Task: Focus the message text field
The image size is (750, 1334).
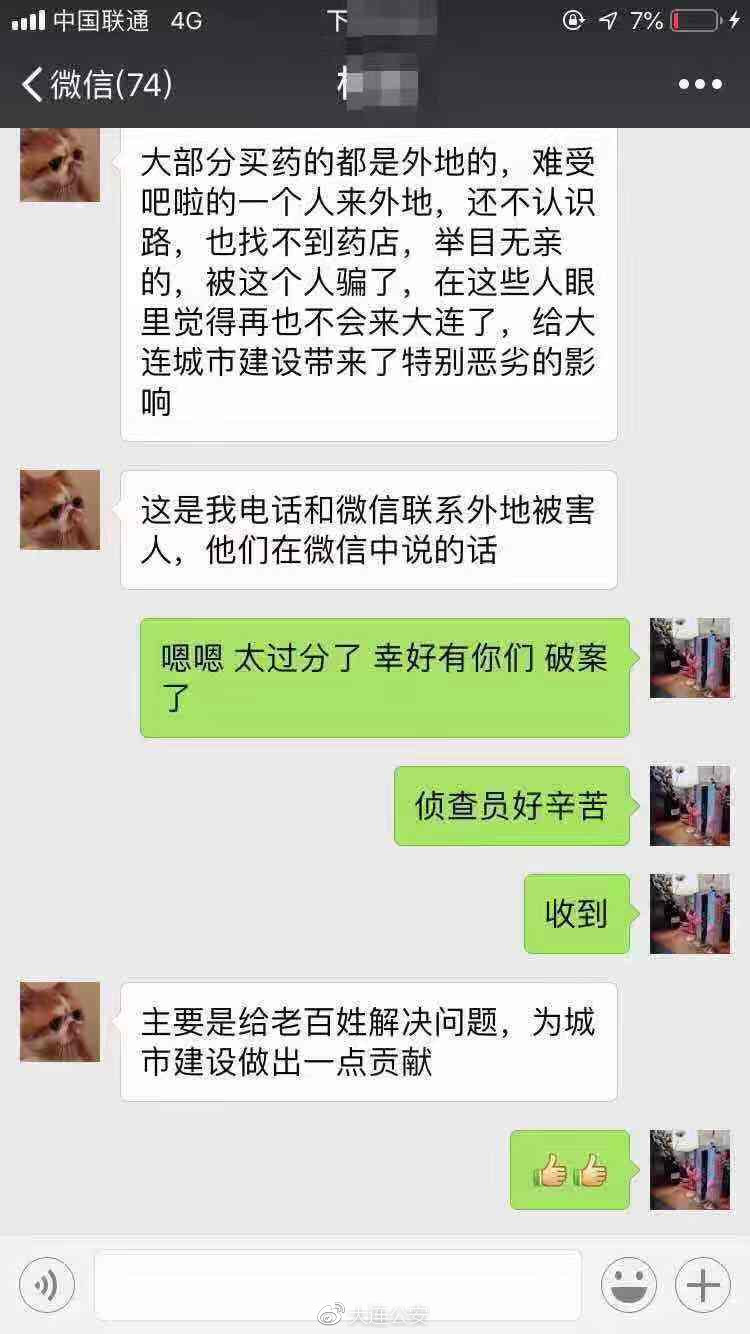Action: pos(337,1285)
